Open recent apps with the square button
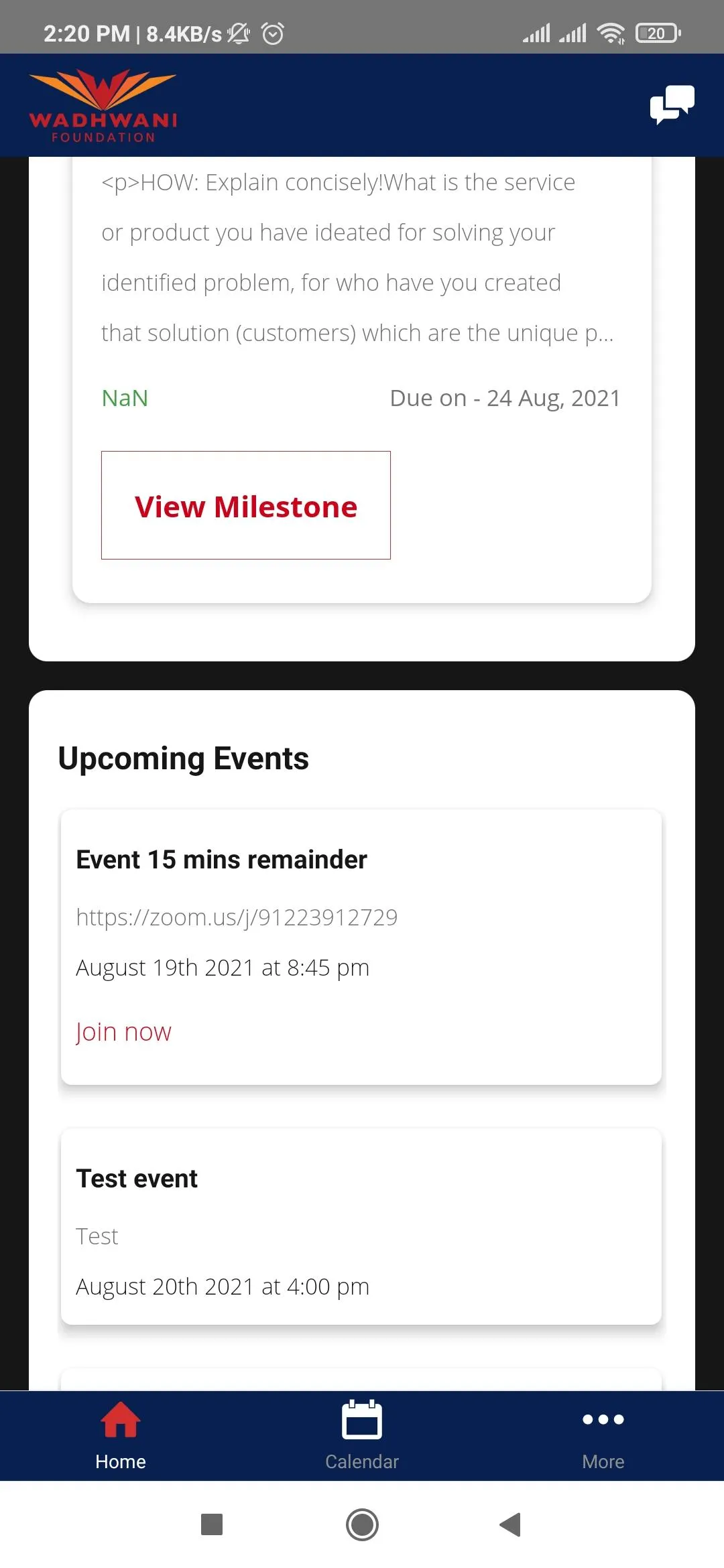Screen dimensions: 724x1568 click(x=212, y=1524)
